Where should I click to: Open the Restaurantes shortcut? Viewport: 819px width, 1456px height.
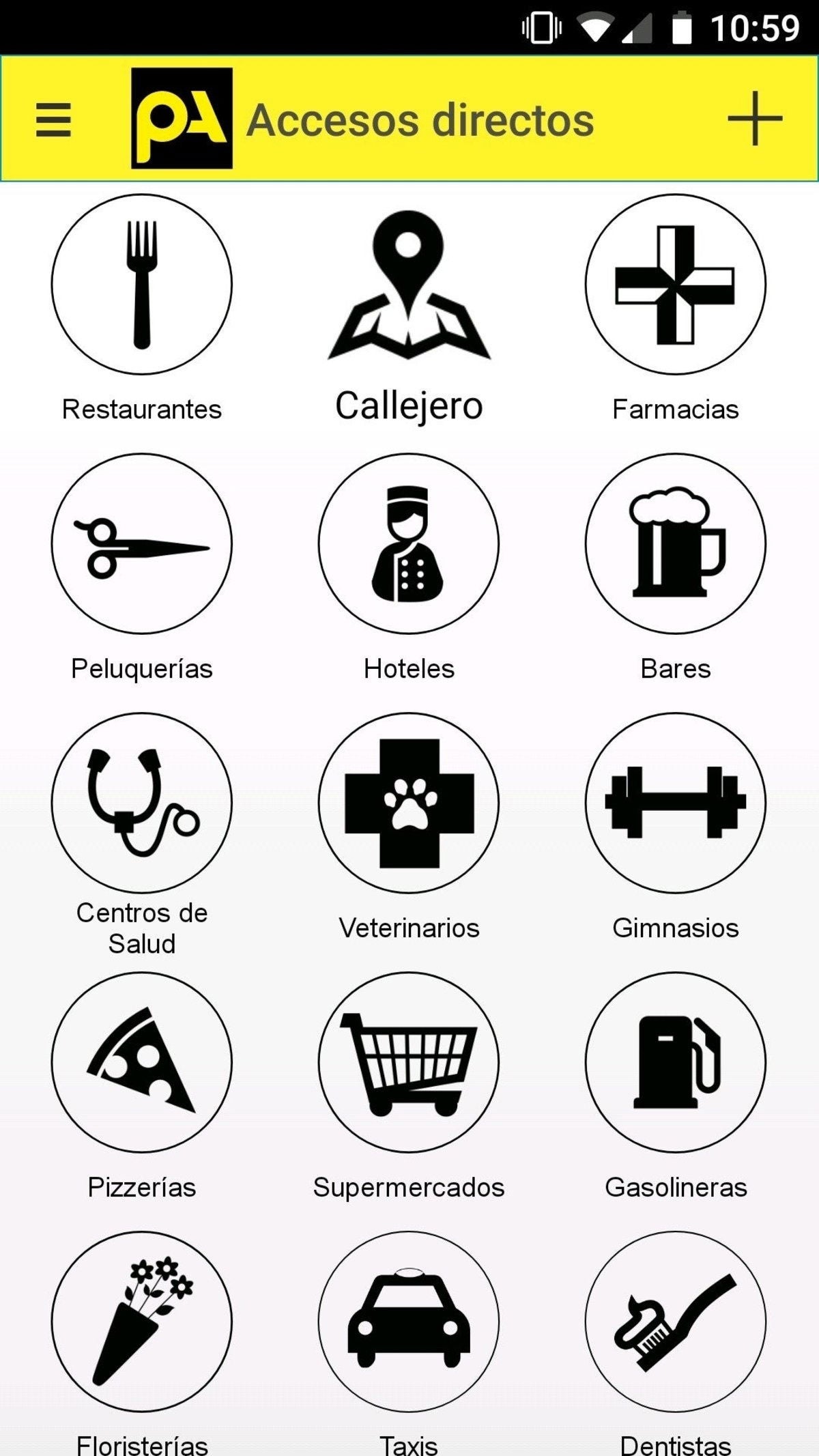pos(142,284)
